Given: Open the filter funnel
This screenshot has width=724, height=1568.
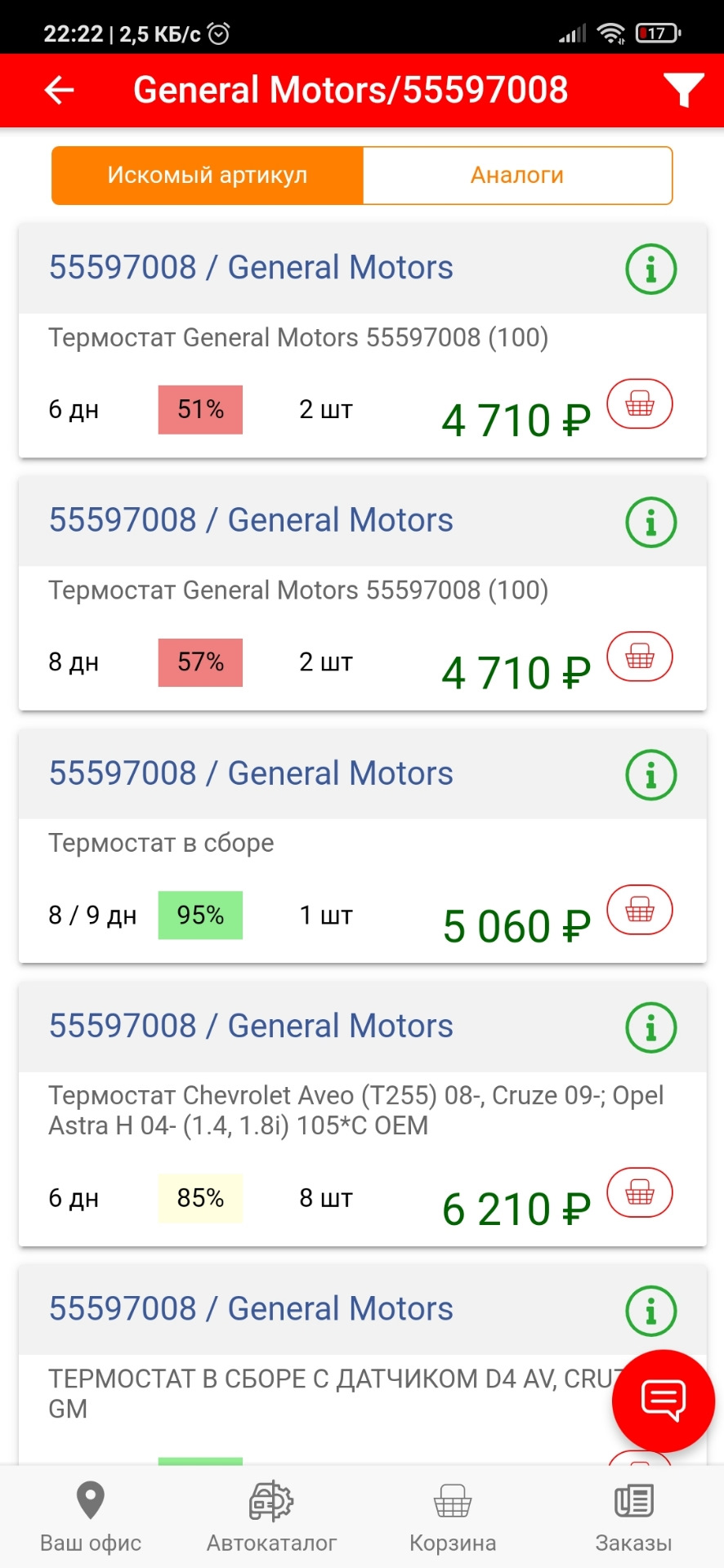Looking at the screenshot, I should point(683,90).
